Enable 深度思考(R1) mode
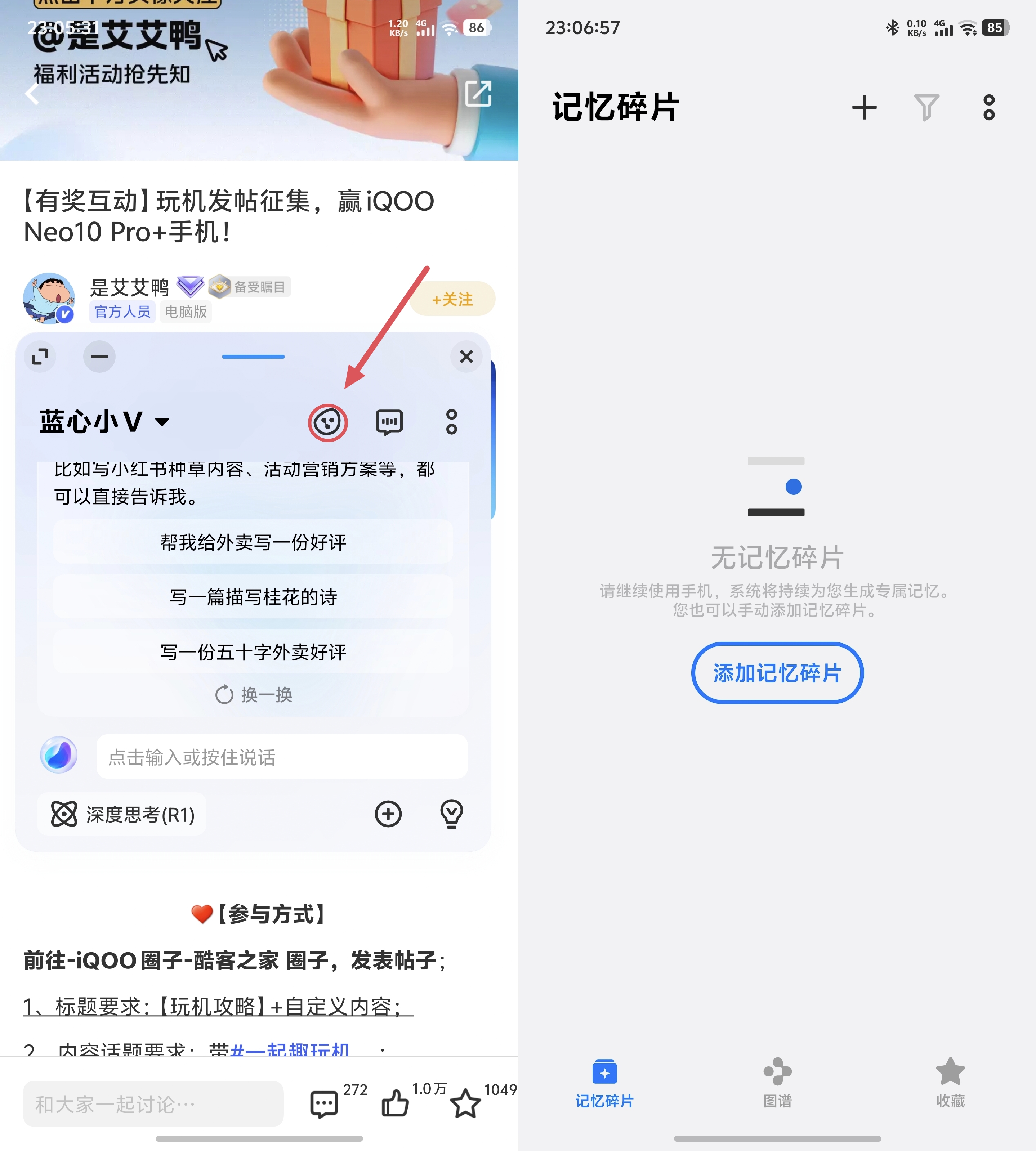1036x1151 pixels. click(122, 814)
